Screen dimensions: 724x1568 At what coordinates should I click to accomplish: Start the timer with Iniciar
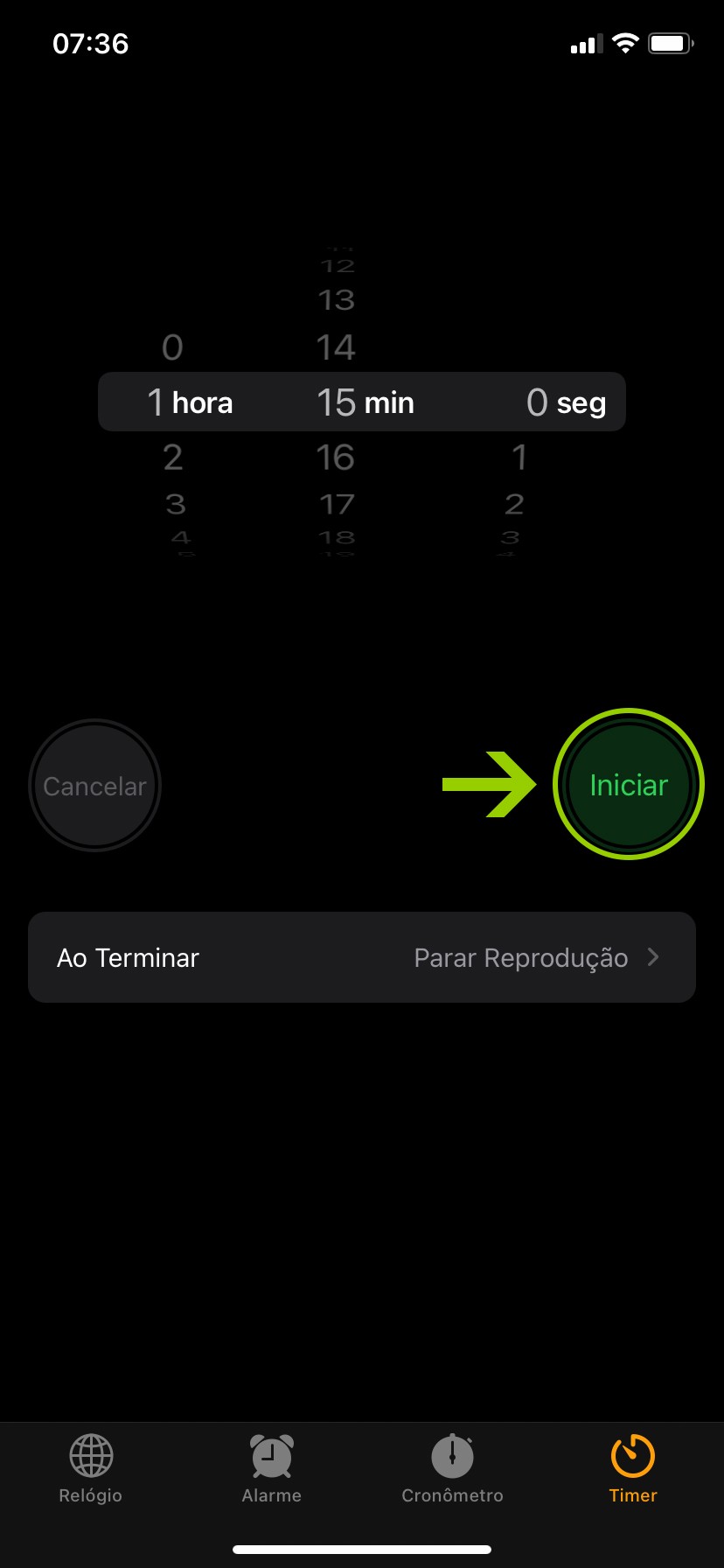628,785
